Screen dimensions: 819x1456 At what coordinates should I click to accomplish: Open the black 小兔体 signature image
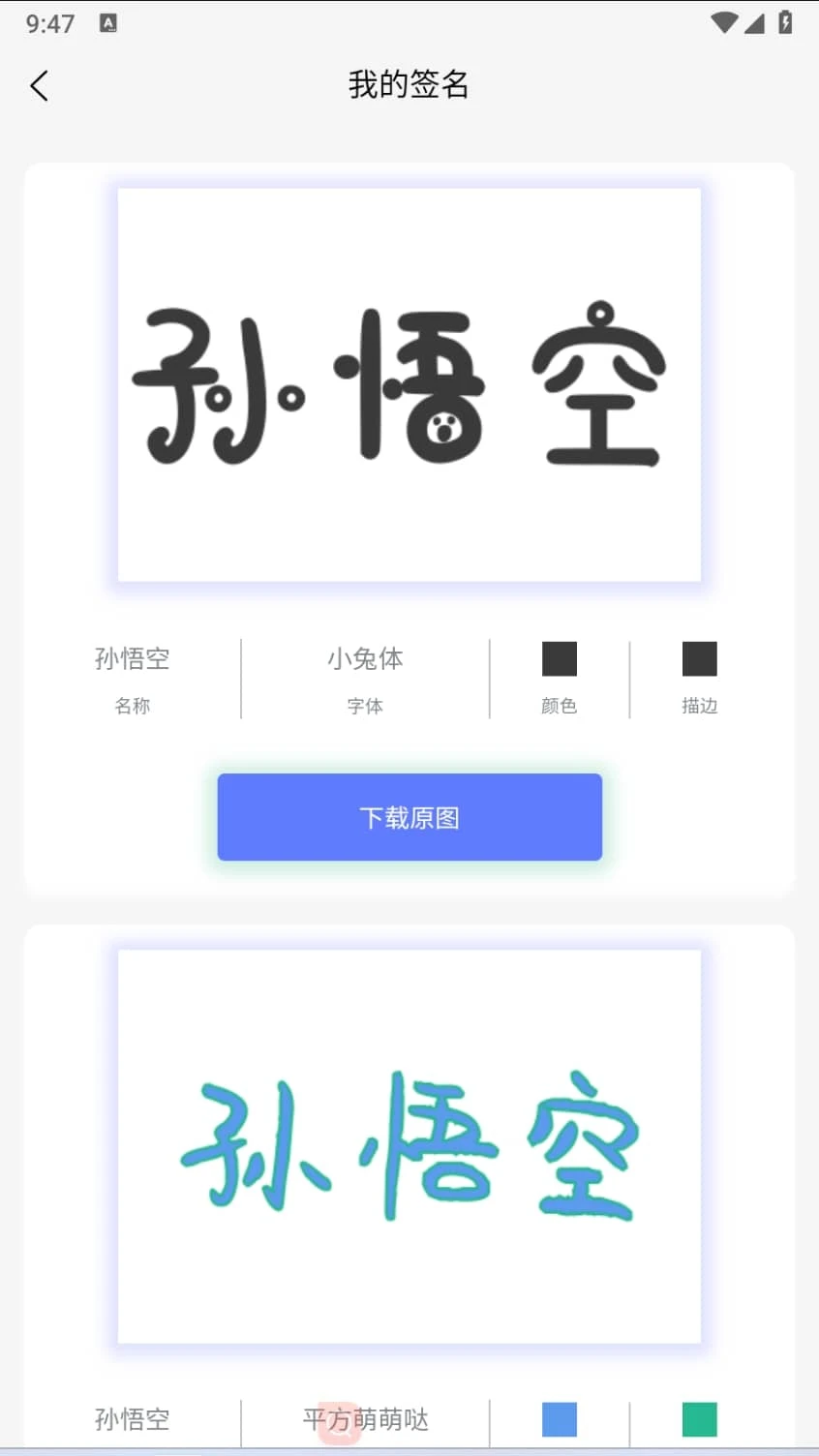click(x=409, y=385)
